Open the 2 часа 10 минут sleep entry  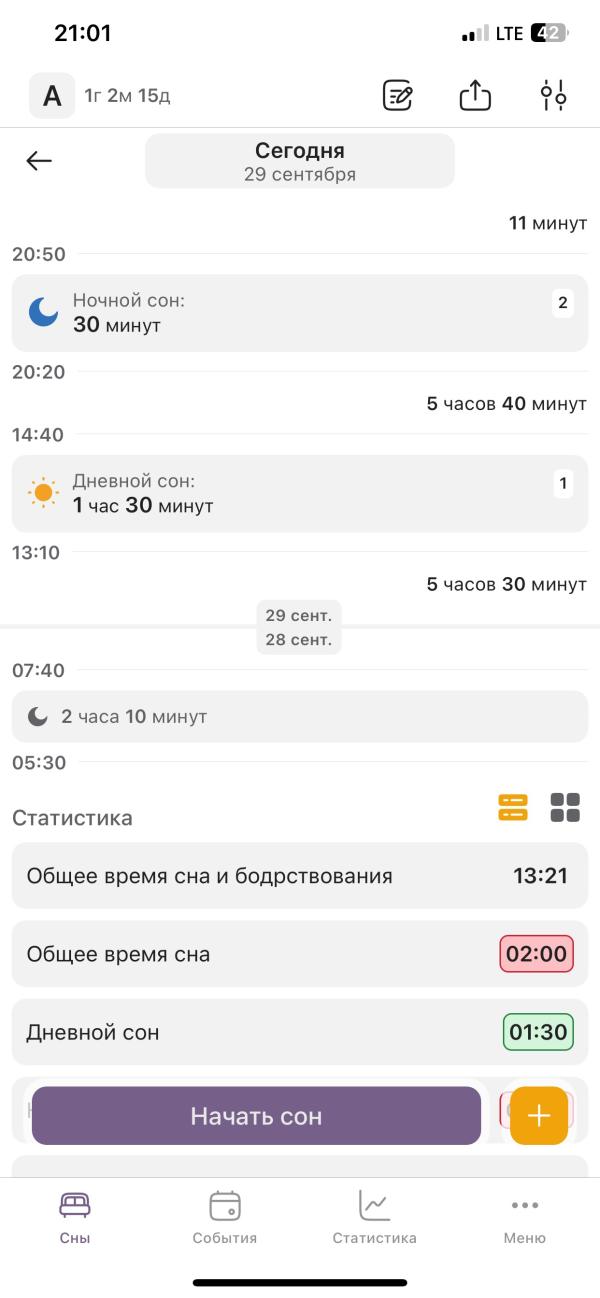(x=299, y=716)
